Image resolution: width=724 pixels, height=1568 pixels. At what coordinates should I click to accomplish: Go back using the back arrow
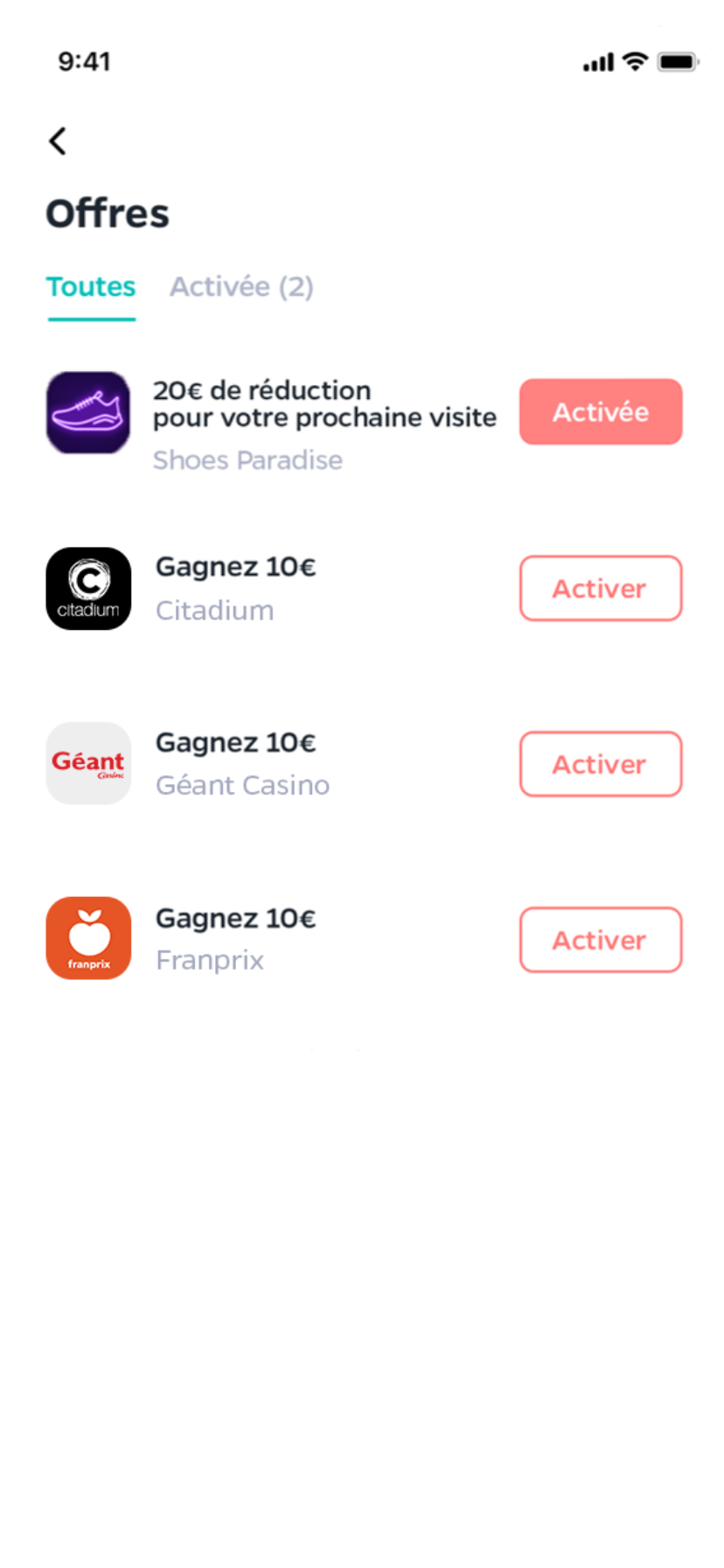(x=58, y=141)
